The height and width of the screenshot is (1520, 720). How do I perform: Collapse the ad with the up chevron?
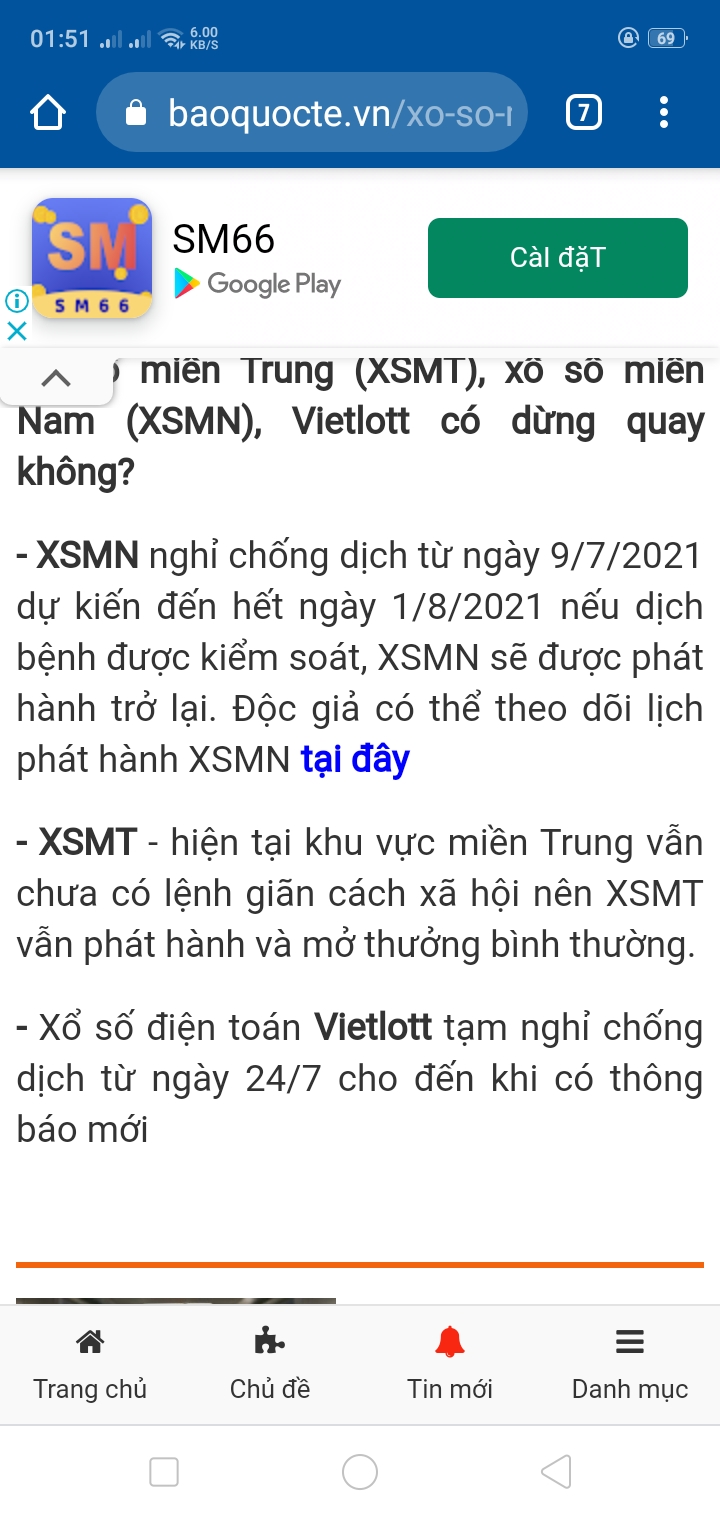[x=56, y=378]
